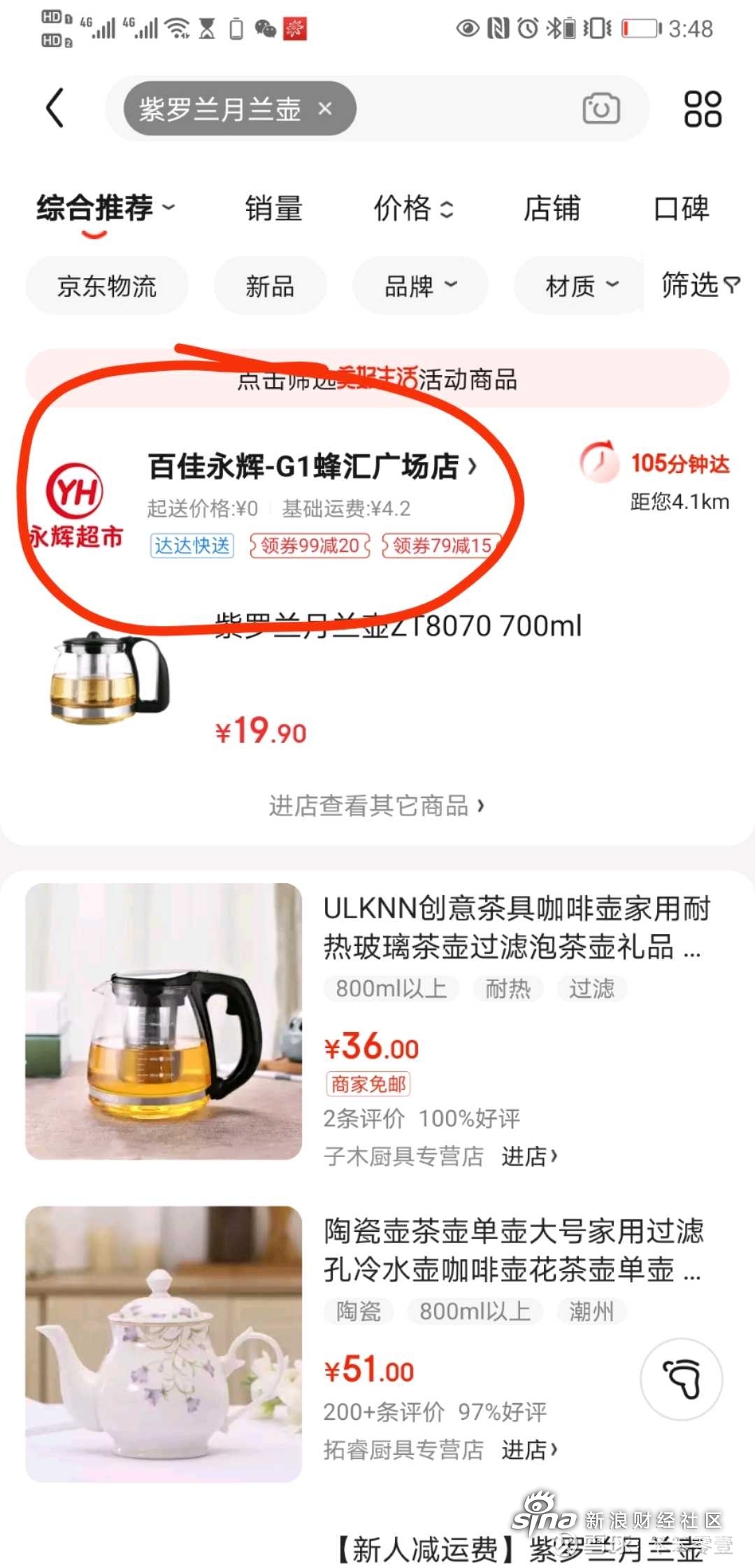
Task: Expand the 品牌 filter
Action: [420, 286]
